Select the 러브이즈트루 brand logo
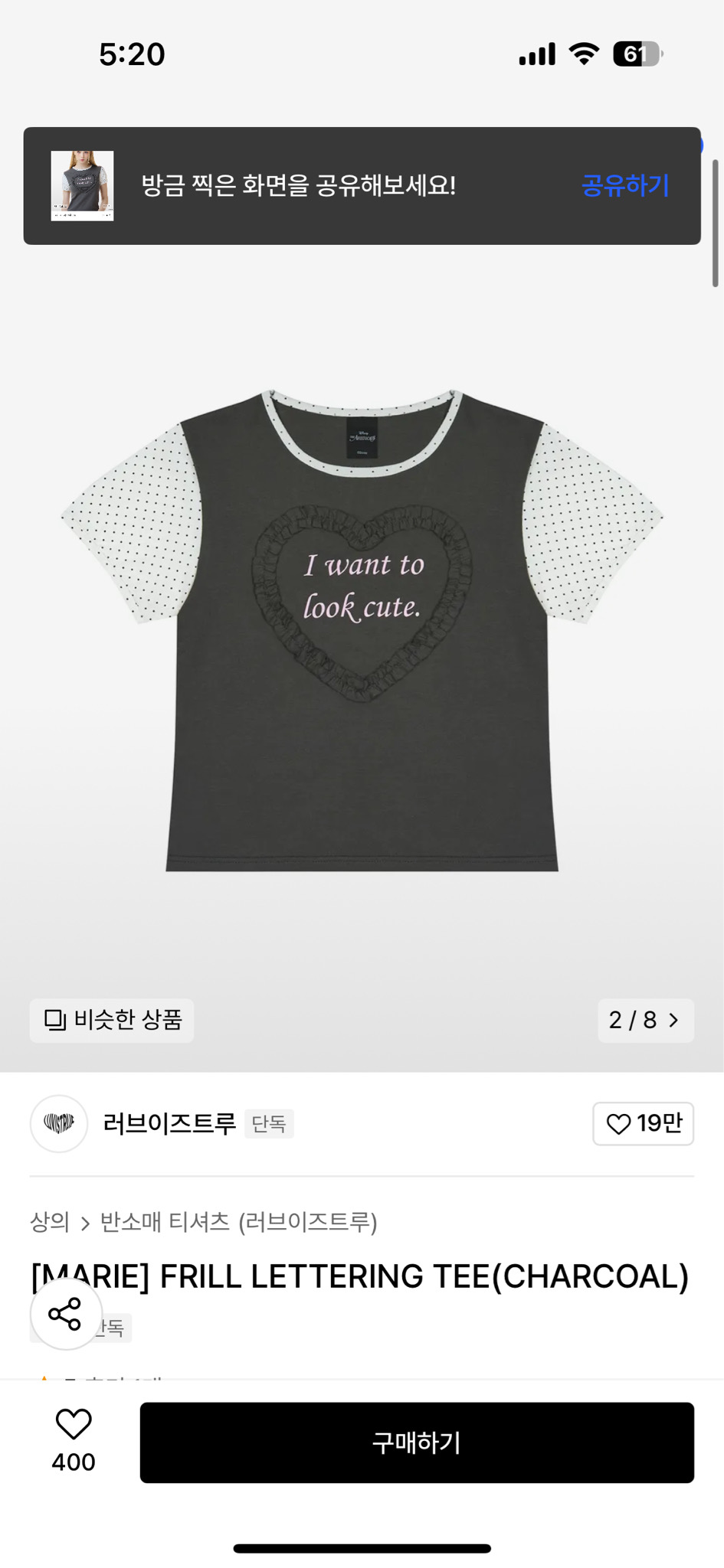Viewport: 724px width, 1568px height. pyautogui.click(x=58, y=1123)
